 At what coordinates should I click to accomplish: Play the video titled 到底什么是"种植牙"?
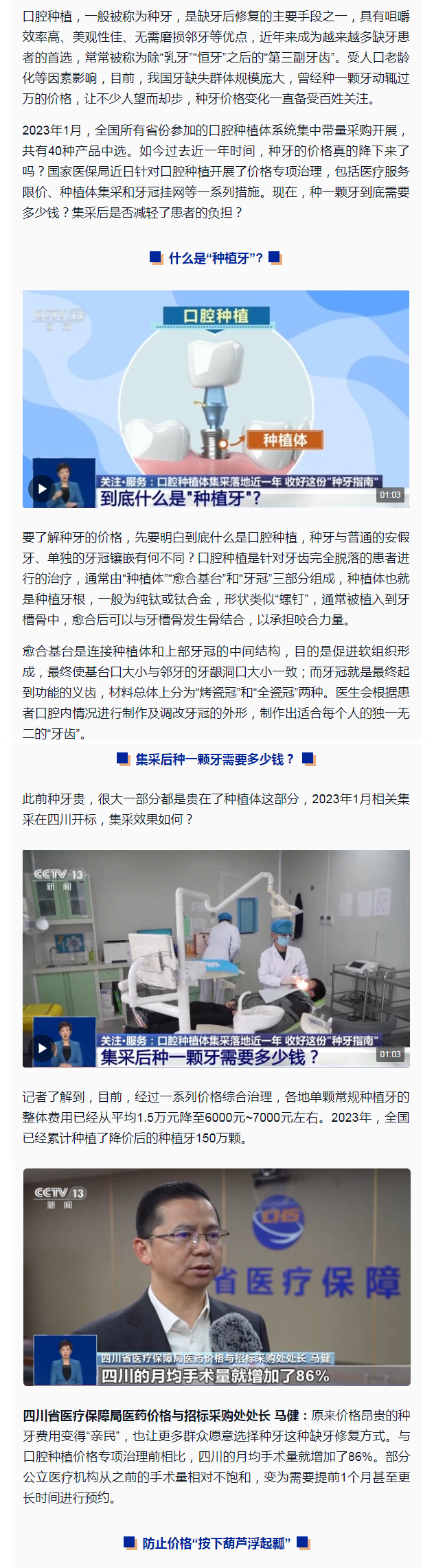42,489
